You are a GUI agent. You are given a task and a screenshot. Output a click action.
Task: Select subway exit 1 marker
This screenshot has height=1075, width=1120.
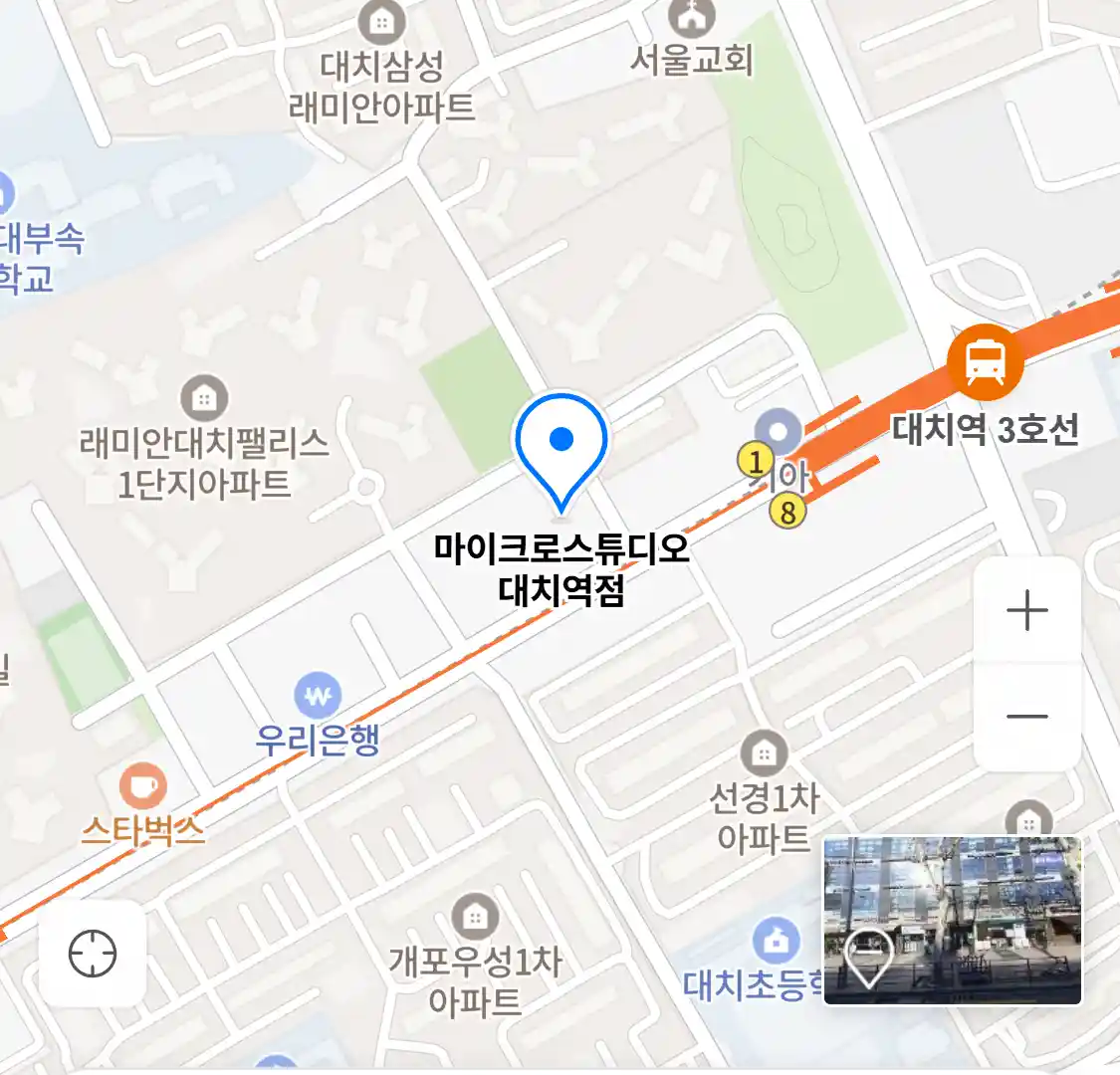756,462
